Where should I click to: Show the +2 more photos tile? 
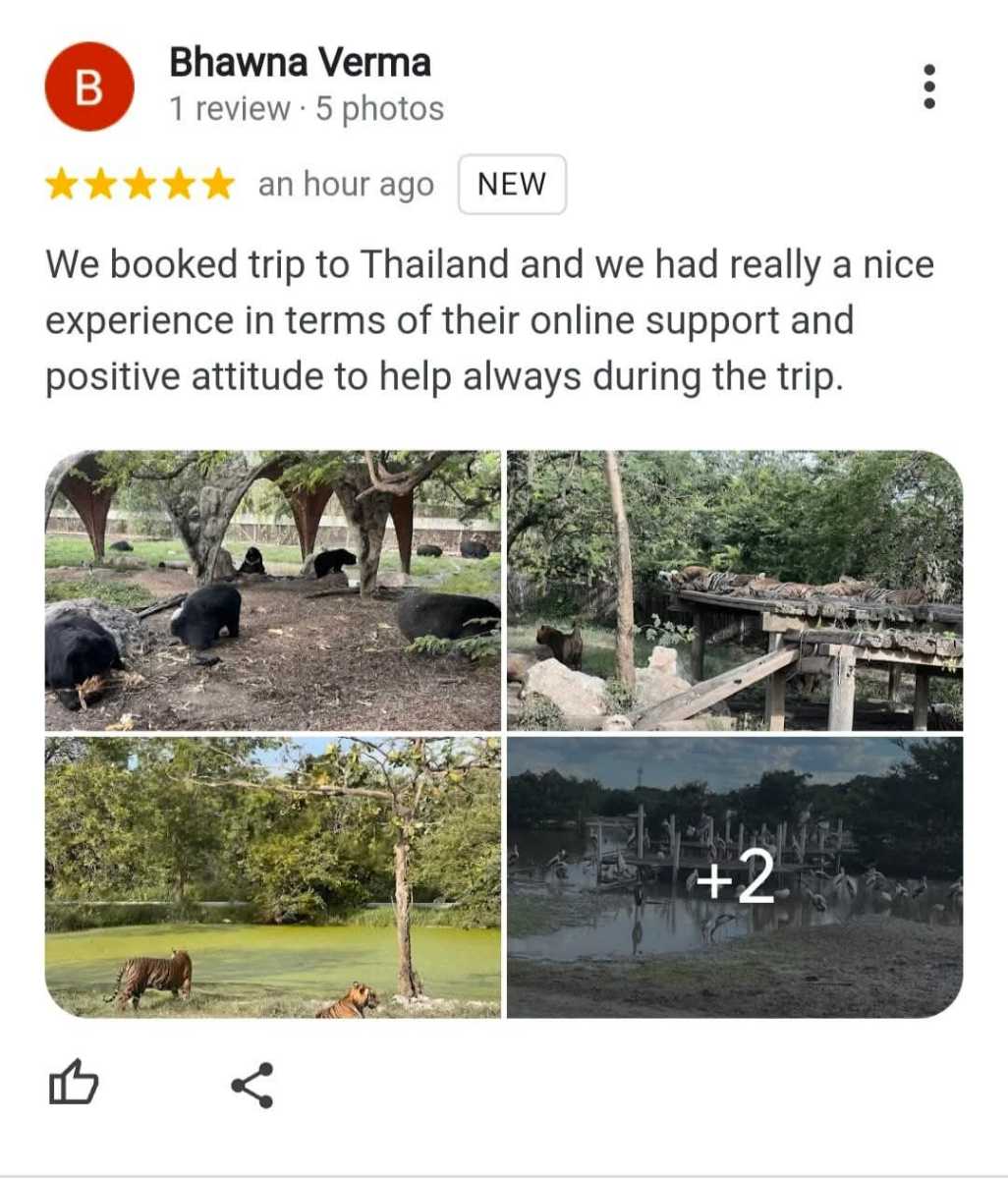click(734, 877)
